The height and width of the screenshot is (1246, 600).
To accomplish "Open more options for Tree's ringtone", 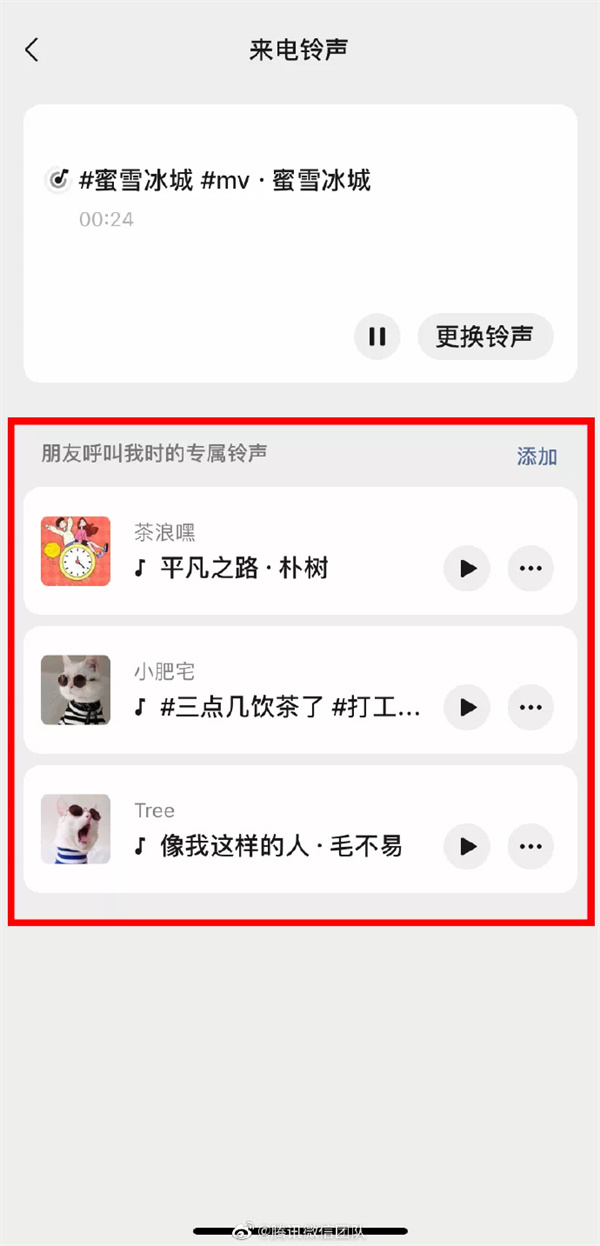I will [530, 847].
